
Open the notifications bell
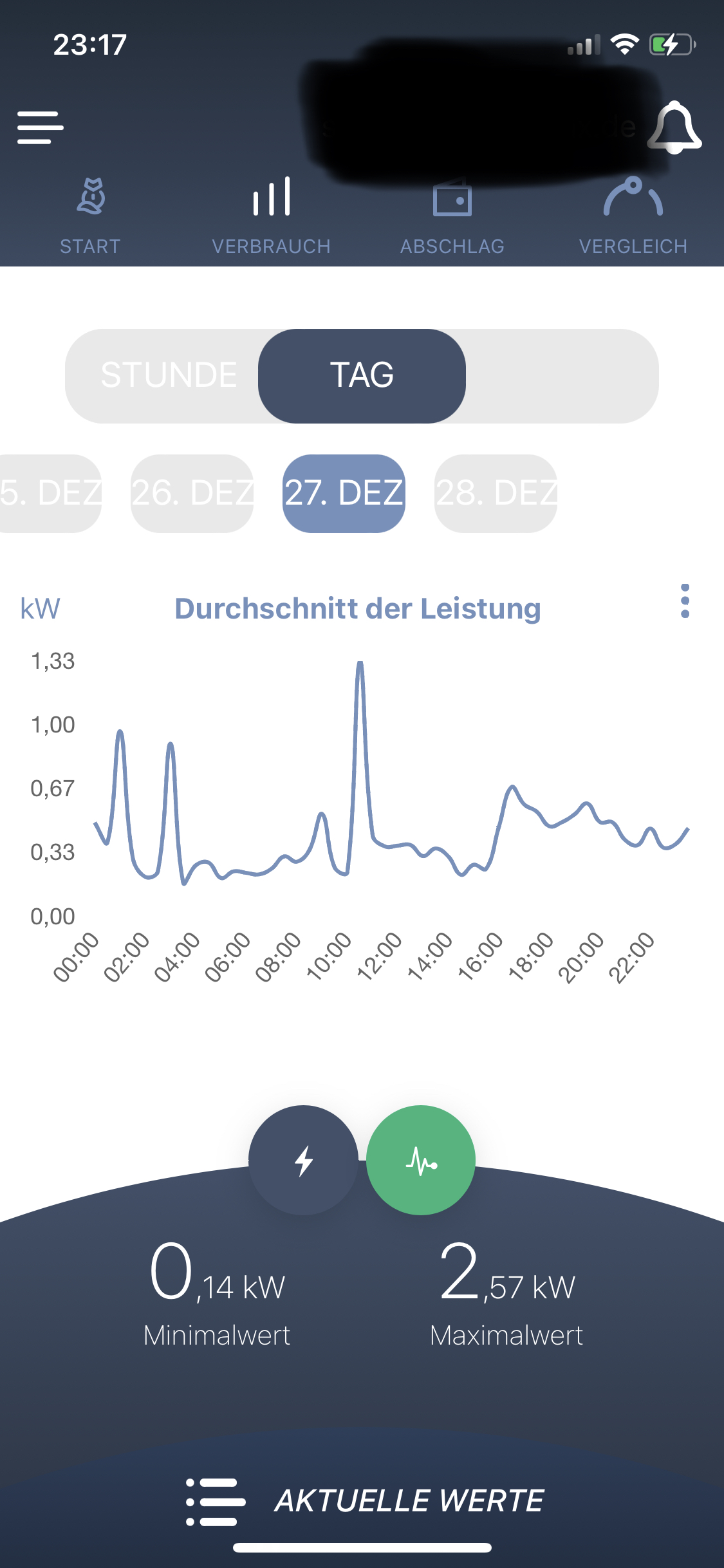coord(674,127)
